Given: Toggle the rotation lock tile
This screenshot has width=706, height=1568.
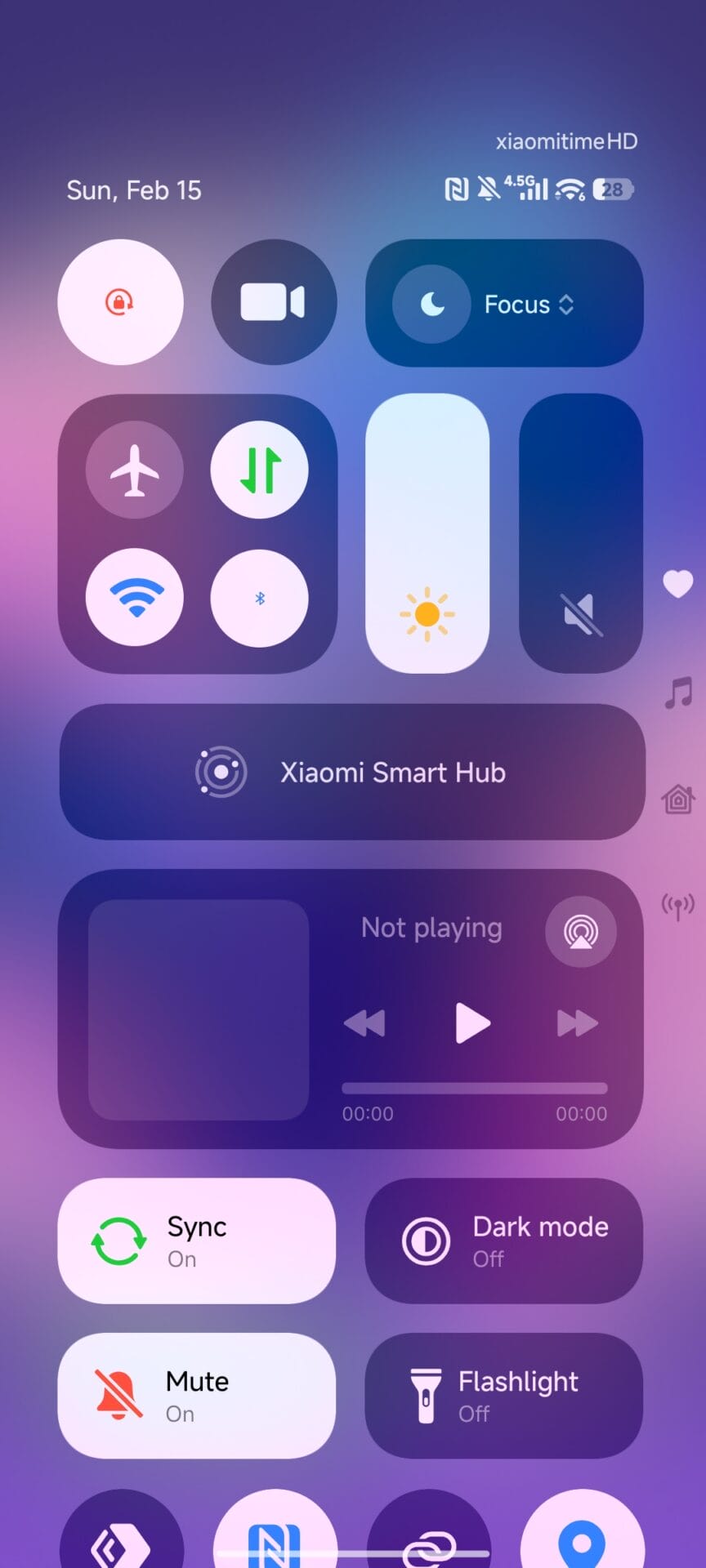Looking at the screenshot, I should click(x=120, y=302).
